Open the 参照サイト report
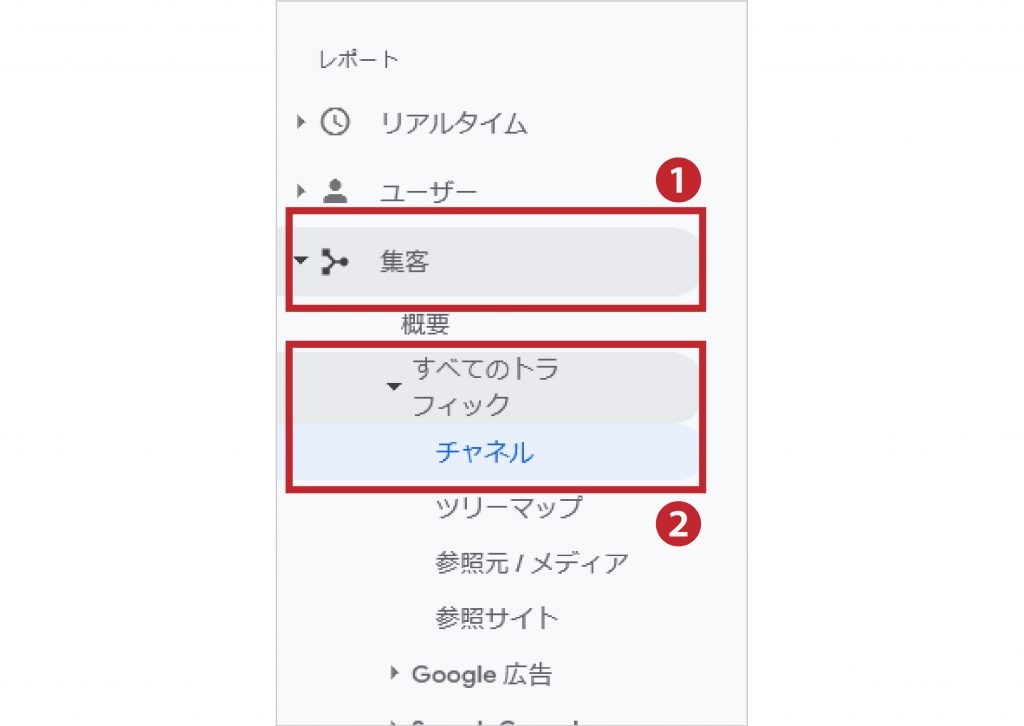This screenshot has width=1024, height=726. [497, 618]
